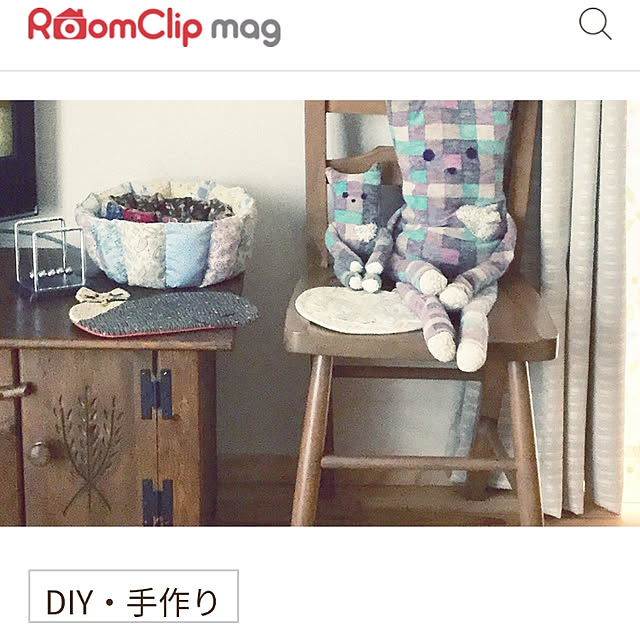Go to RoomClip mag home page
Viewport: 640px width, 640px height.
[x=154, y=27]
